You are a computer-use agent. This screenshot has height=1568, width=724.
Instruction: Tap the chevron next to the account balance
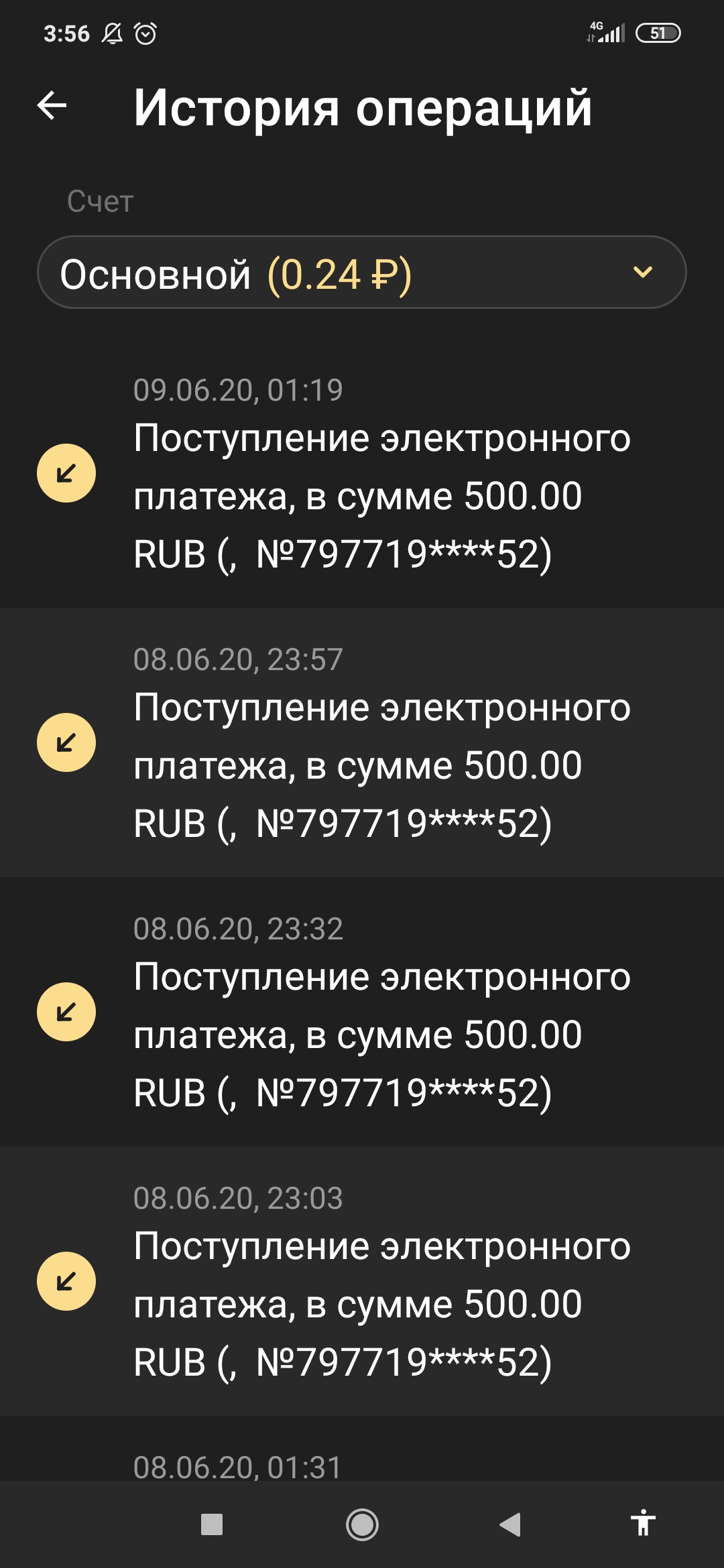(642, 273)
